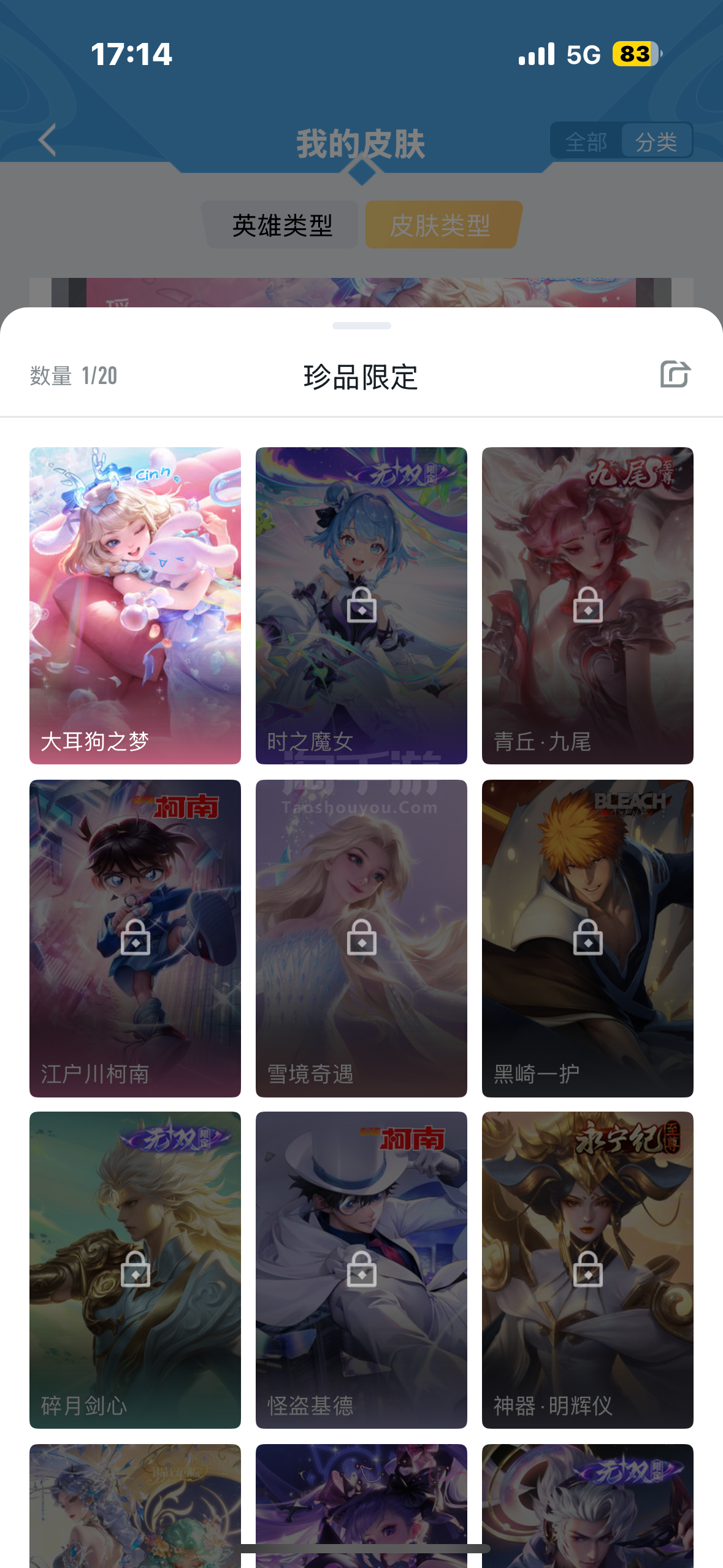Switch to the 全部 view
This screenshot has height=1568, width=723.
coord(586,142)
